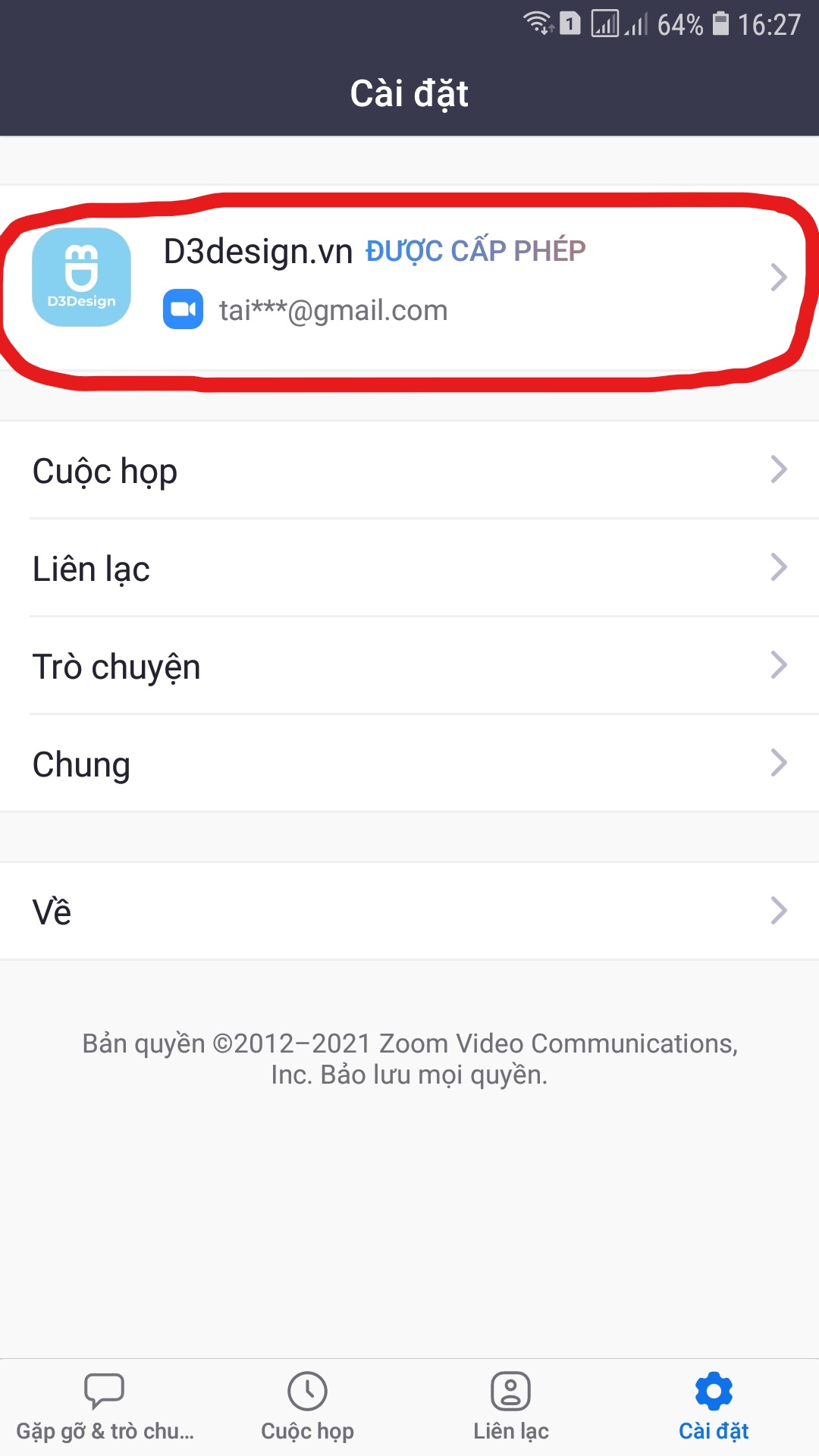The width and height of the screenshot is (819, 1456).
Task: Open Chung general settings
Action: tap(409, 764)
